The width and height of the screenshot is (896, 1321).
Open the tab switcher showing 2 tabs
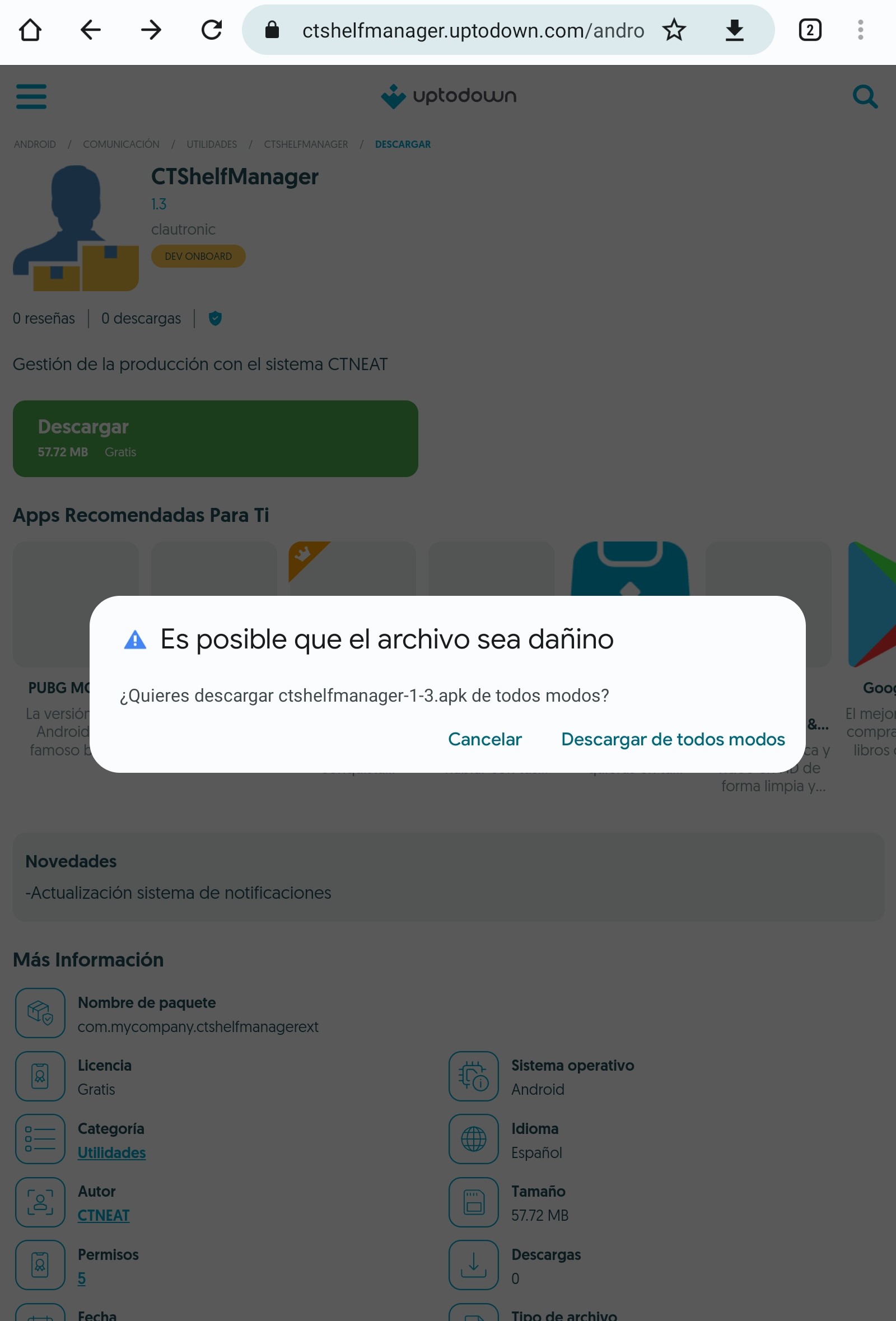click(x=810, y=30)
